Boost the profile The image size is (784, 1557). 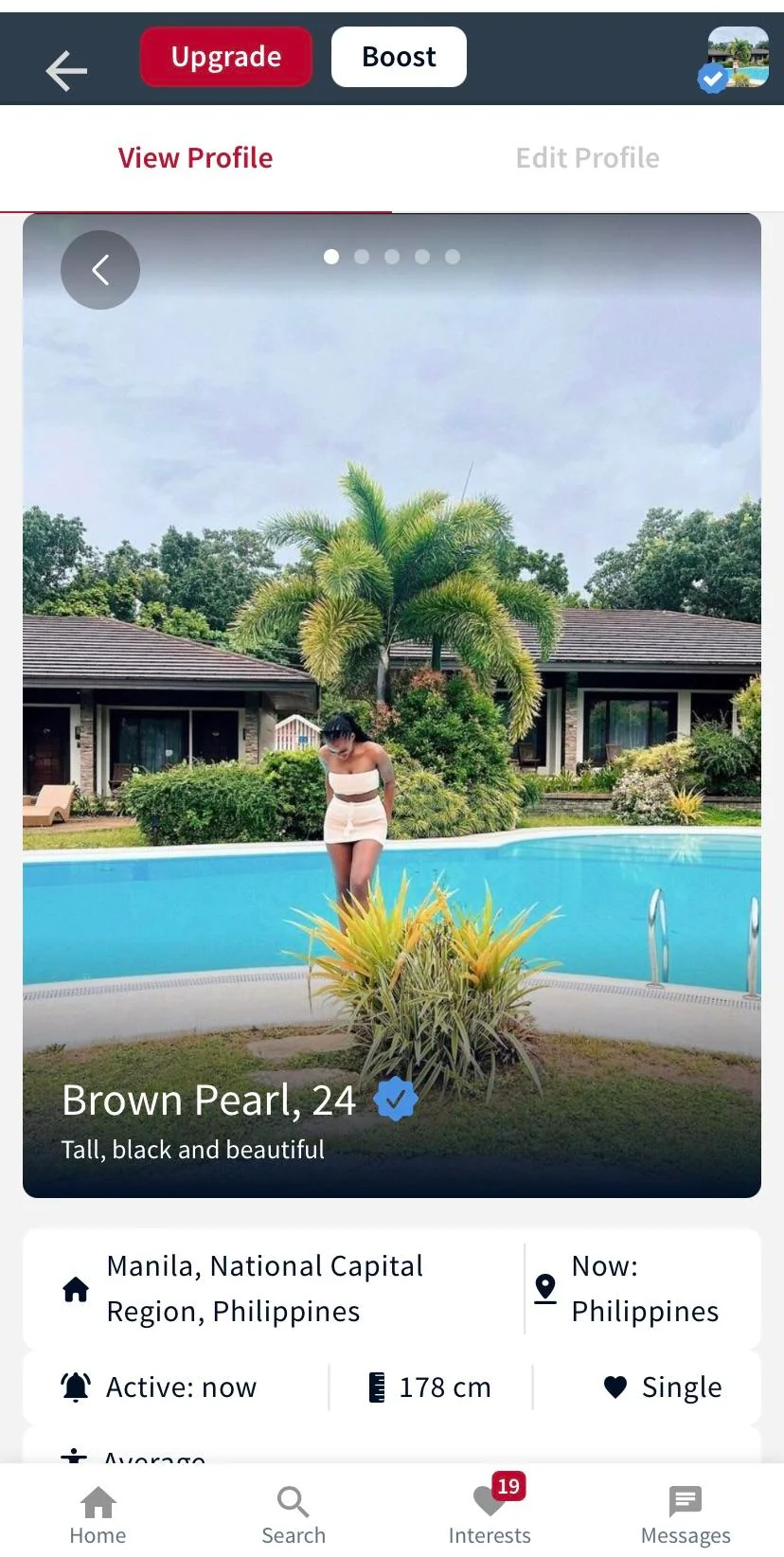(x=399, y=57)
